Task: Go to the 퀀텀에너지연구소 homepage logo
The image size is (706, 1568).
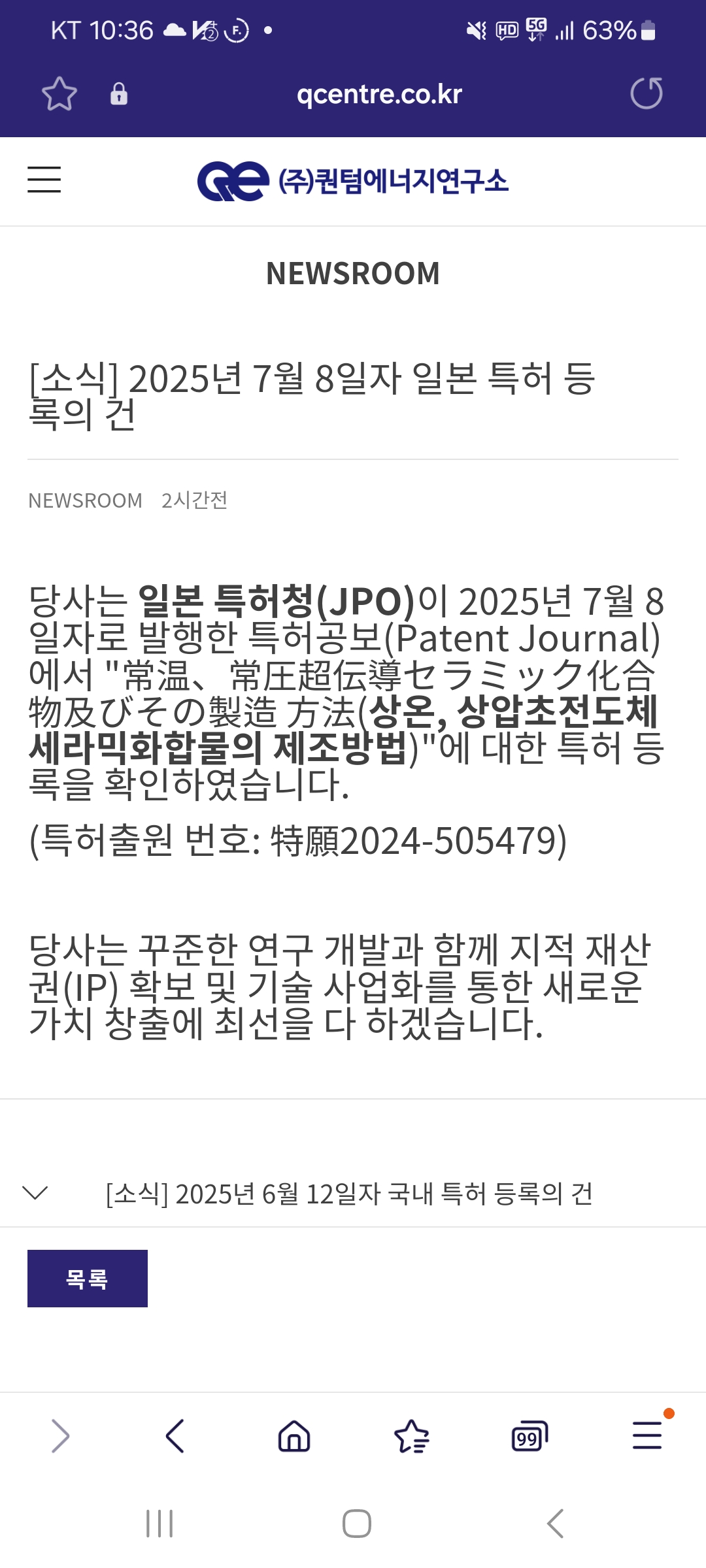Action: click(353, 181)
